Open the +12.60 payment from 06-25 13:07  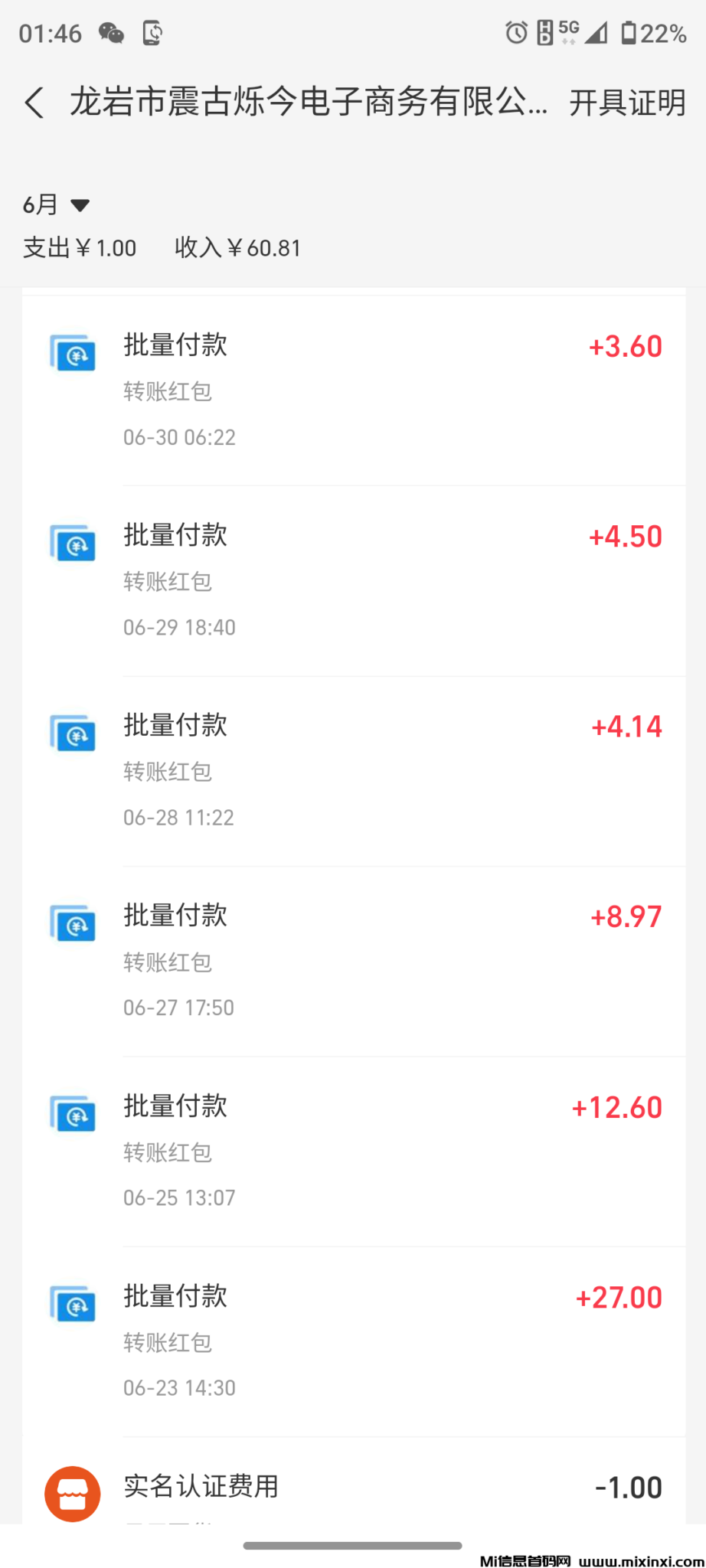[x=354, y=1151]
